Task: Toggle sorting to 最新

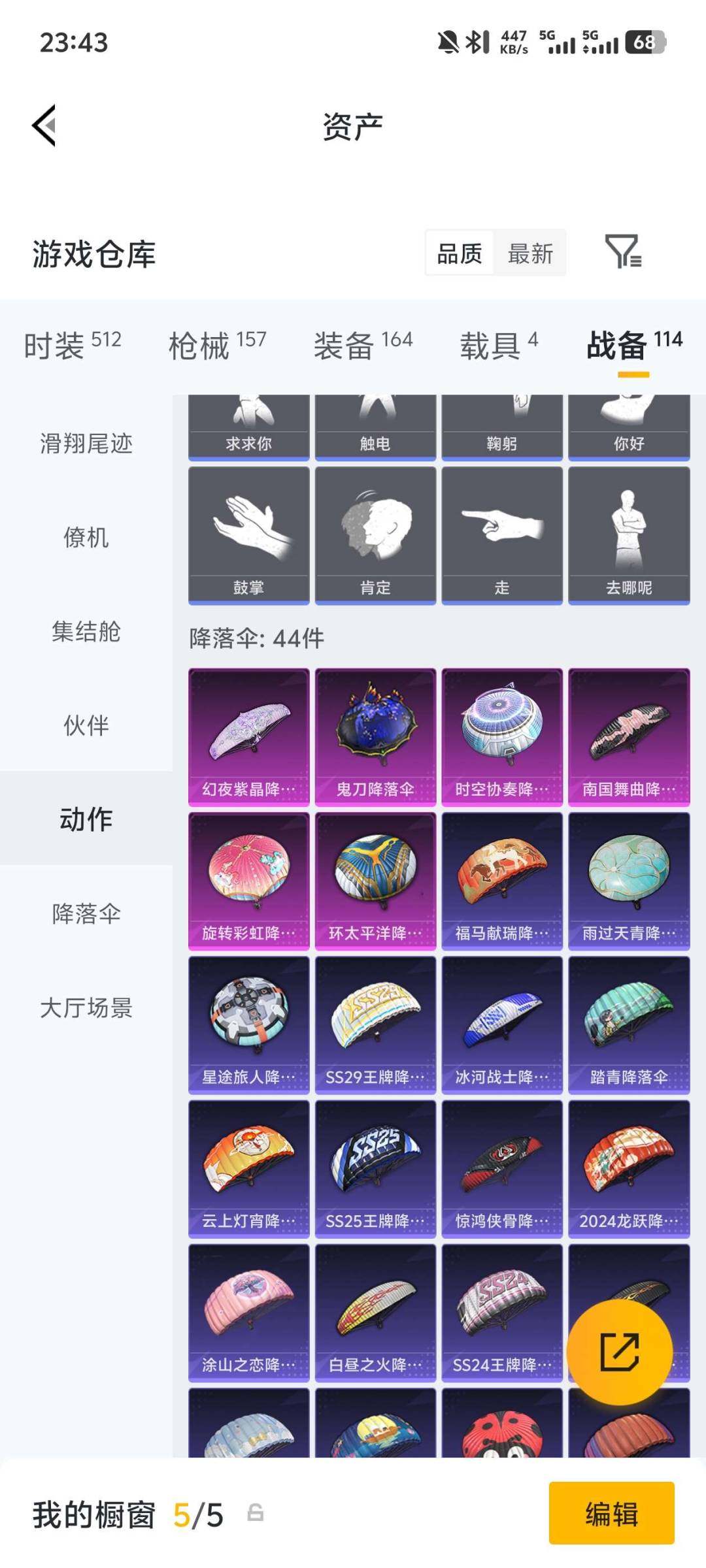Action: 531,253
